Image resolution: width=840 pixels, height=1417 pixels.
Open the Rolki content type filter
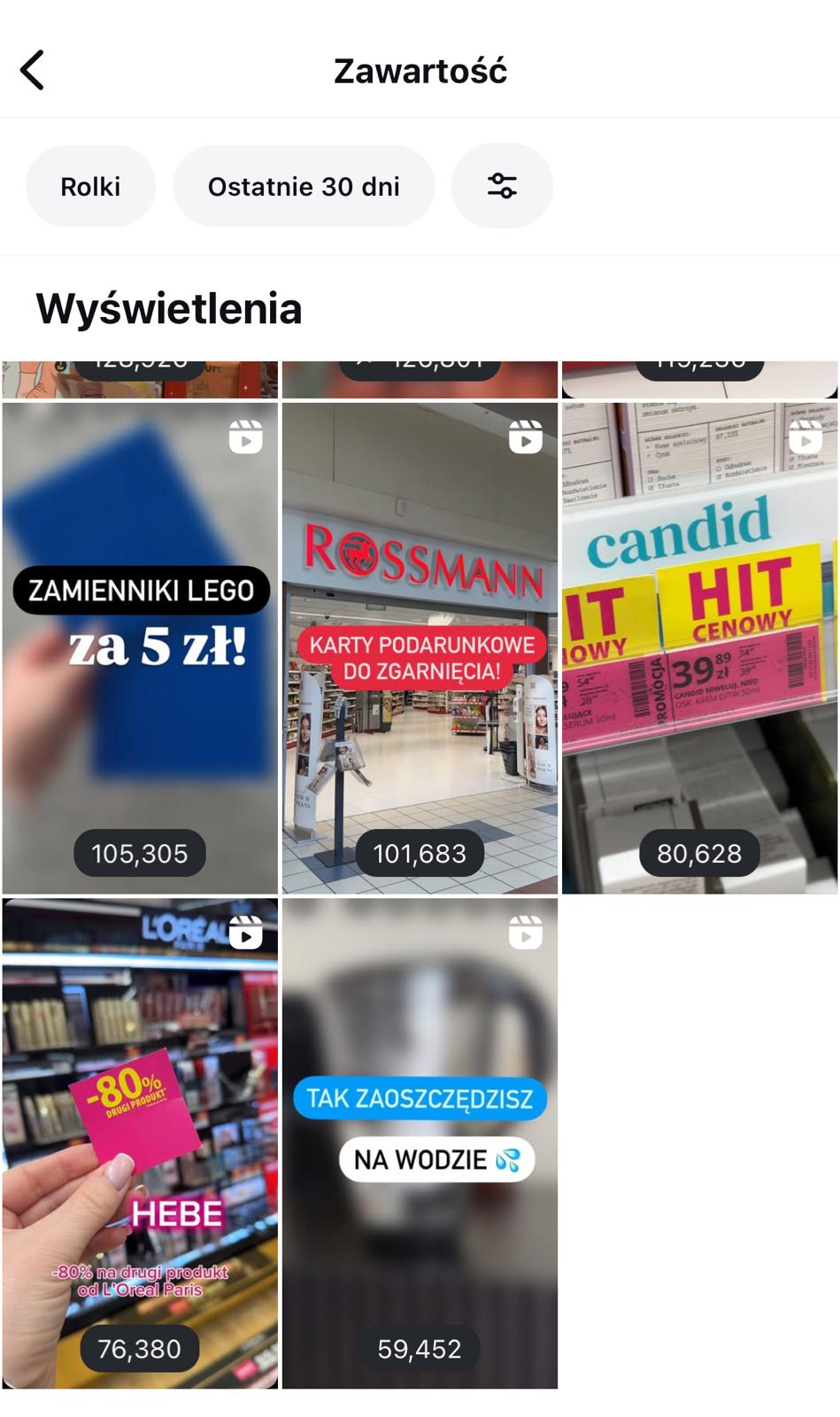coord(90,187)
